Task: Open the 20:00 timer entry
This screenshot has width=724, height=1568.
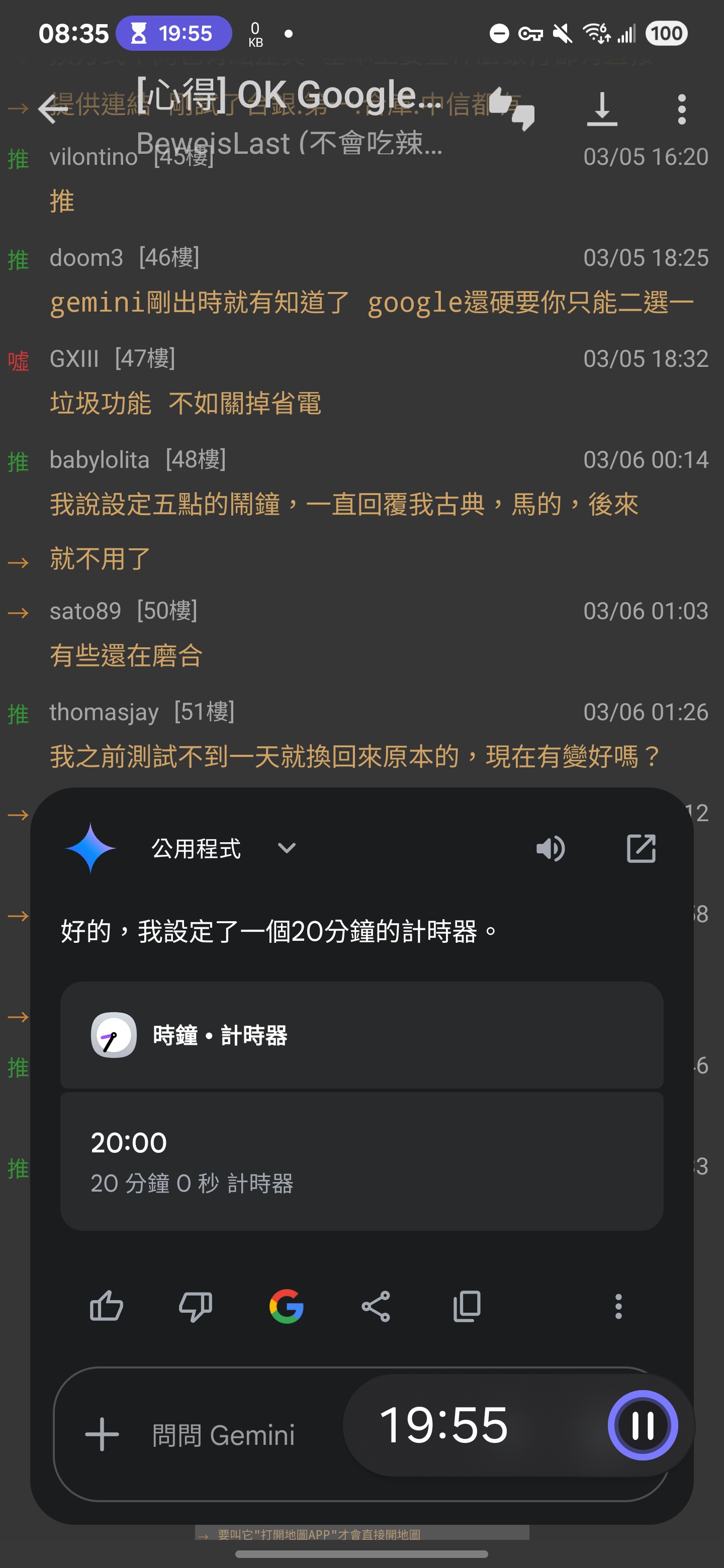Action: [x=361, y=1161]
